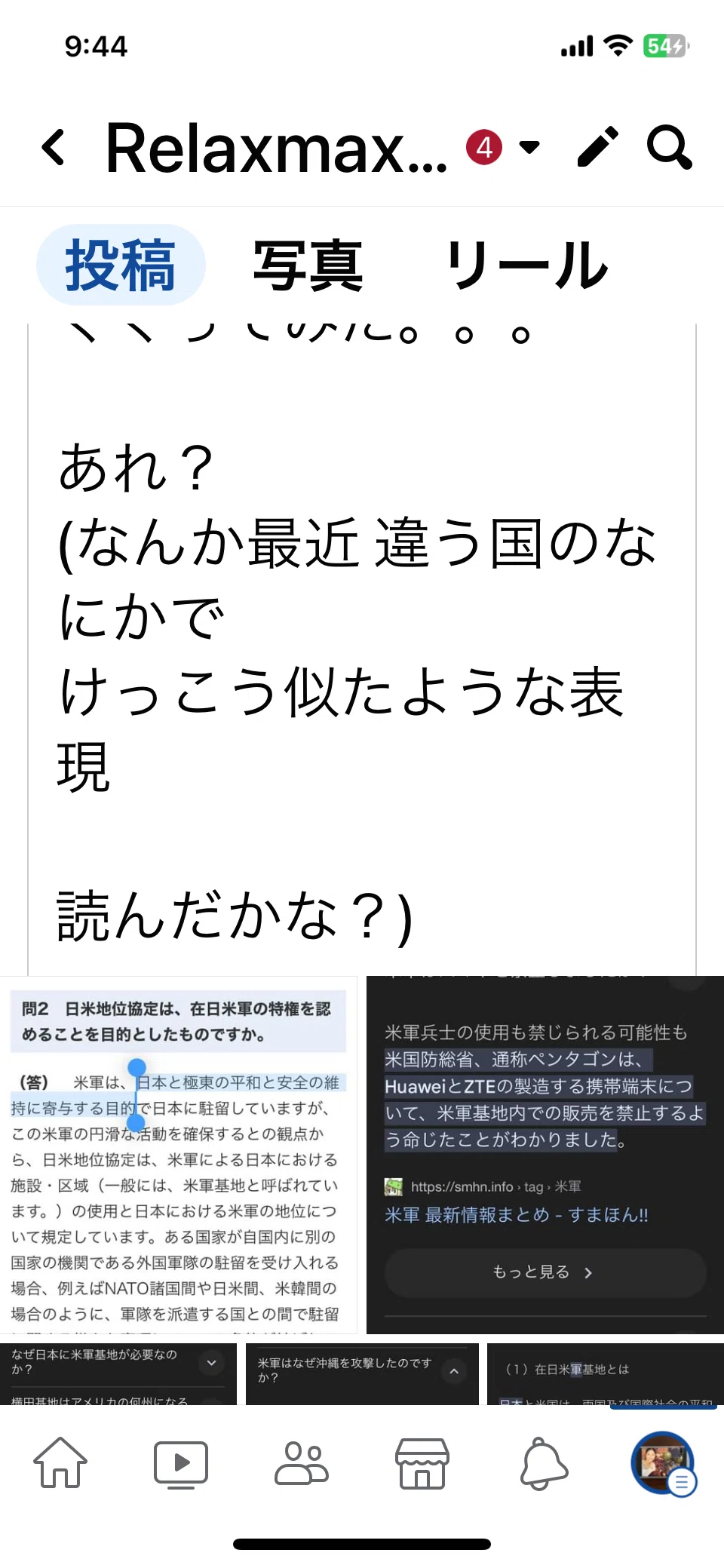
Task: Open the 在日米軍基地とは image
Action: coord(606,1374)
